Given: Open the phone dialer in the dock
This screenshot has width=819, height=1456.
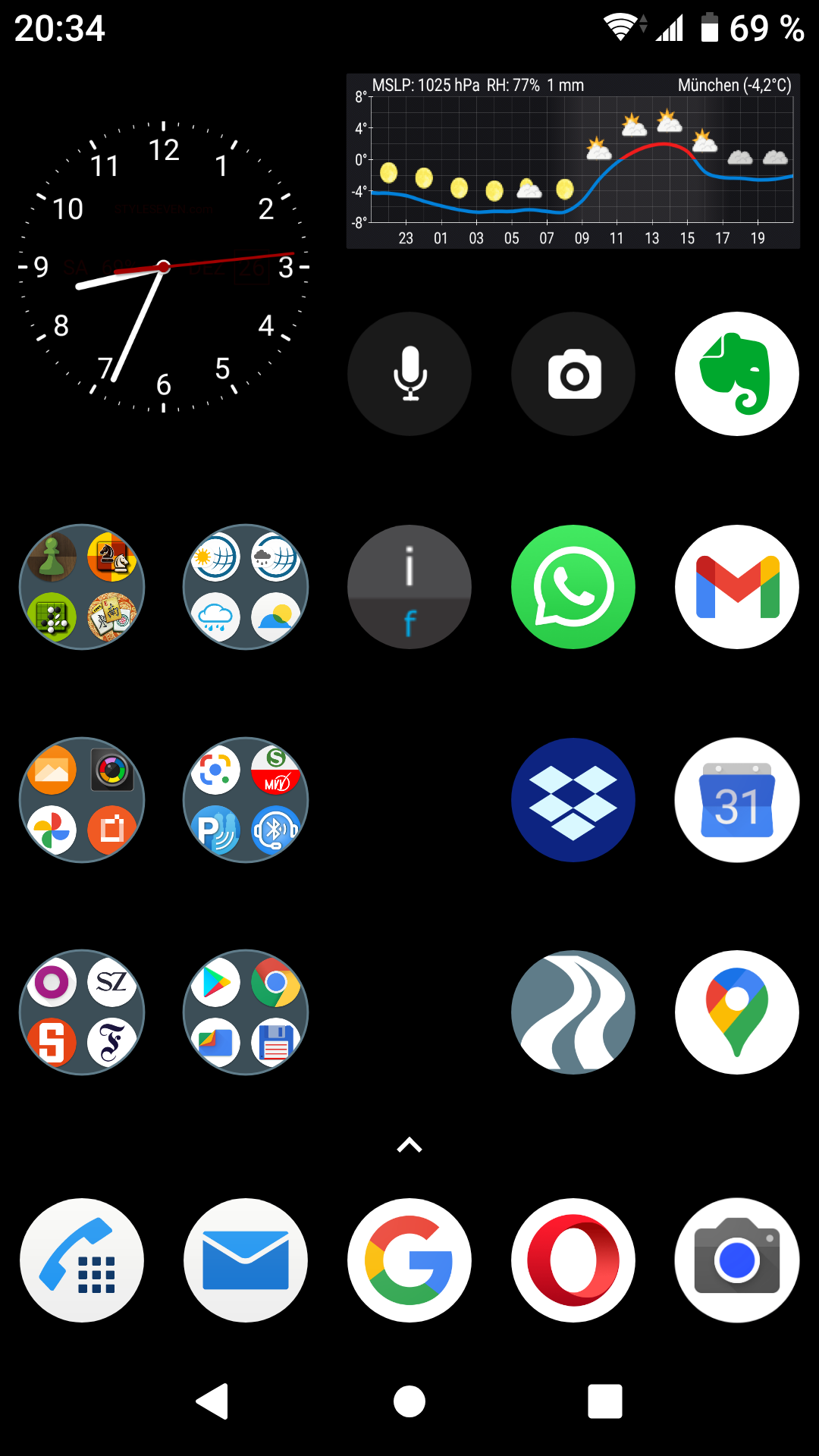Looking at the screenshot, I should point(82,1260).
